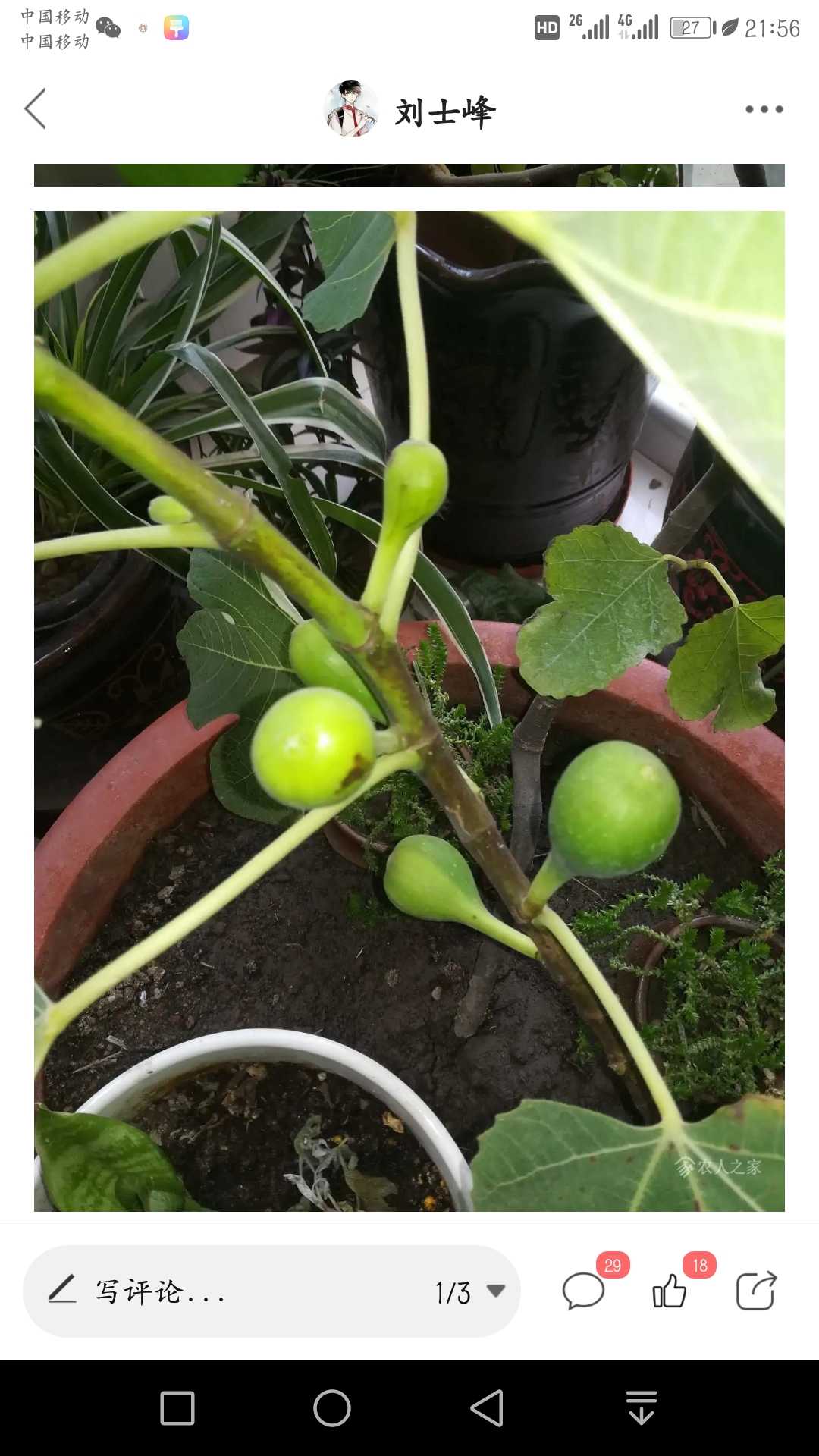
Task: Share this post
Action: click(x=756, y=1291)
